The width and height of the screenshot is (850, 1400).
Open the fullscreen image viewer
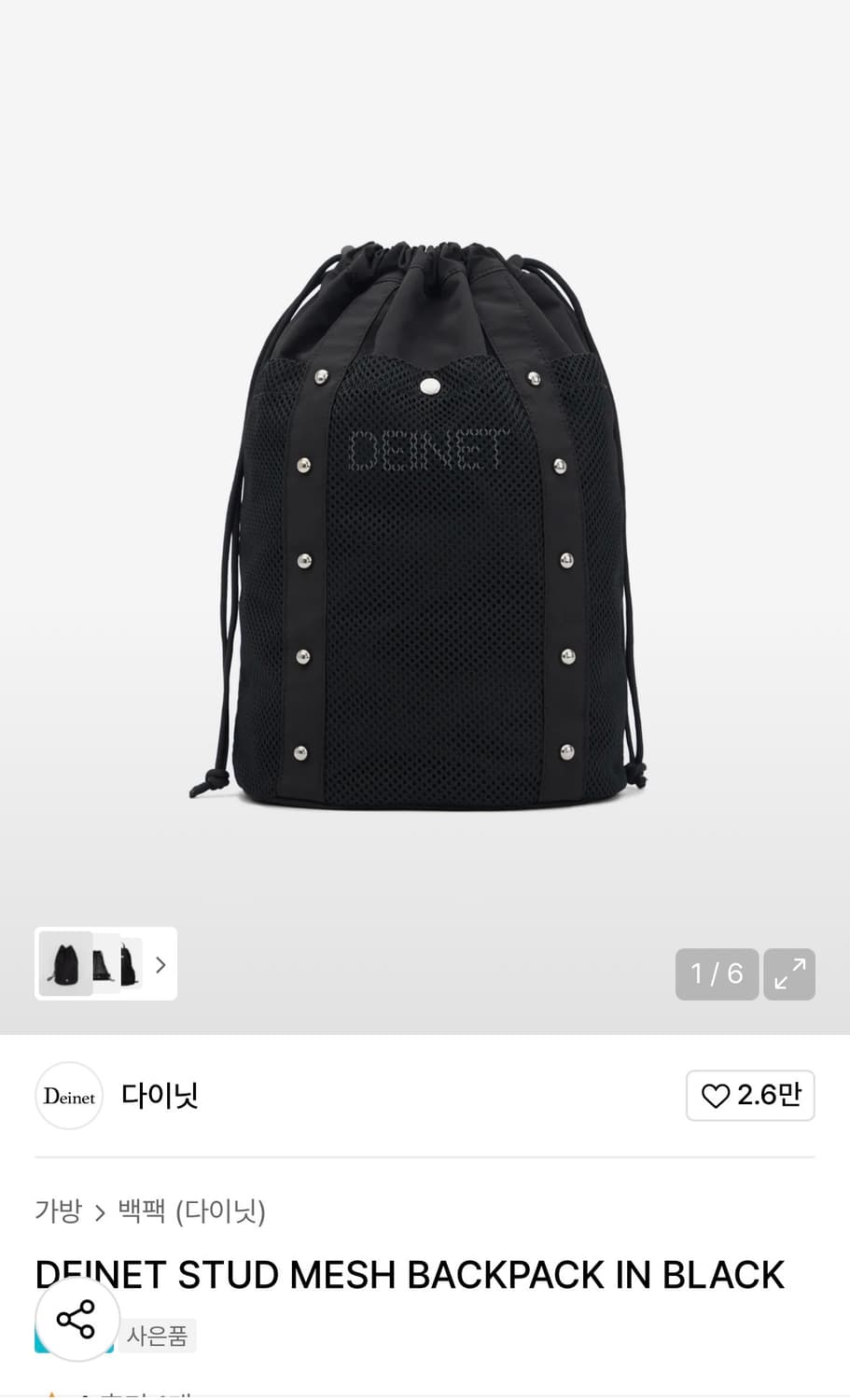(x=788, y=973)
